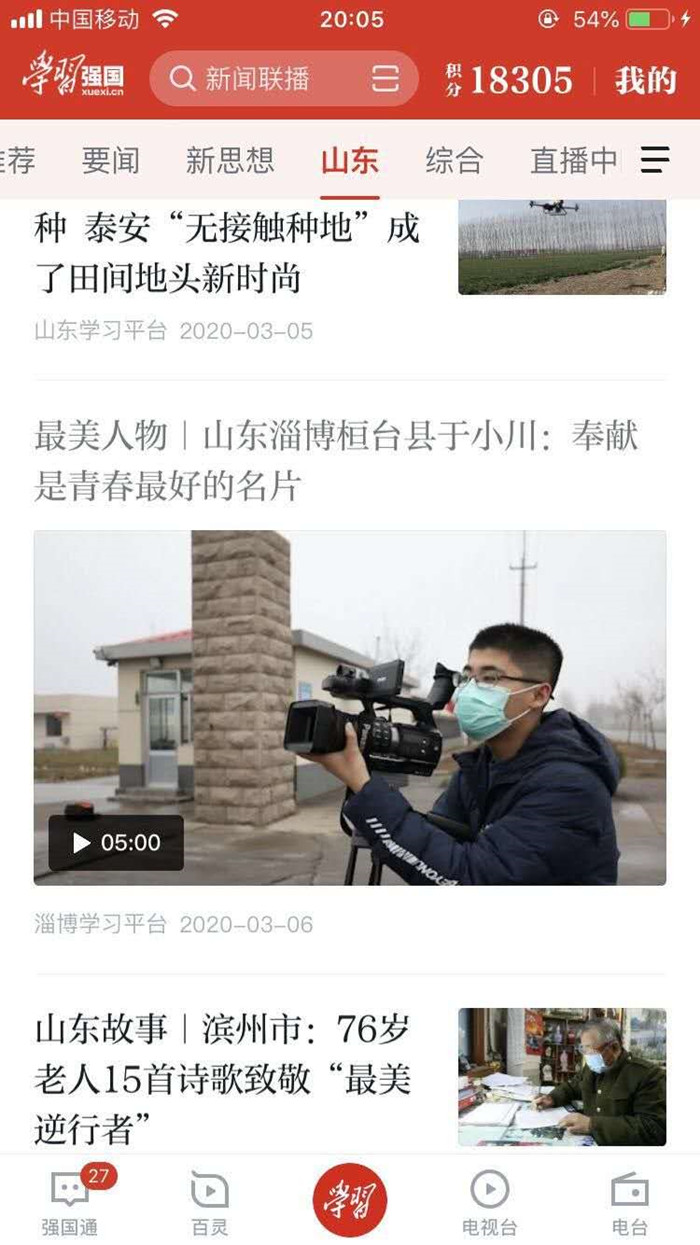Switch to the 新思想 tab
The height and width of the screenshot is (1245, 700).
(x=229, y=160)
